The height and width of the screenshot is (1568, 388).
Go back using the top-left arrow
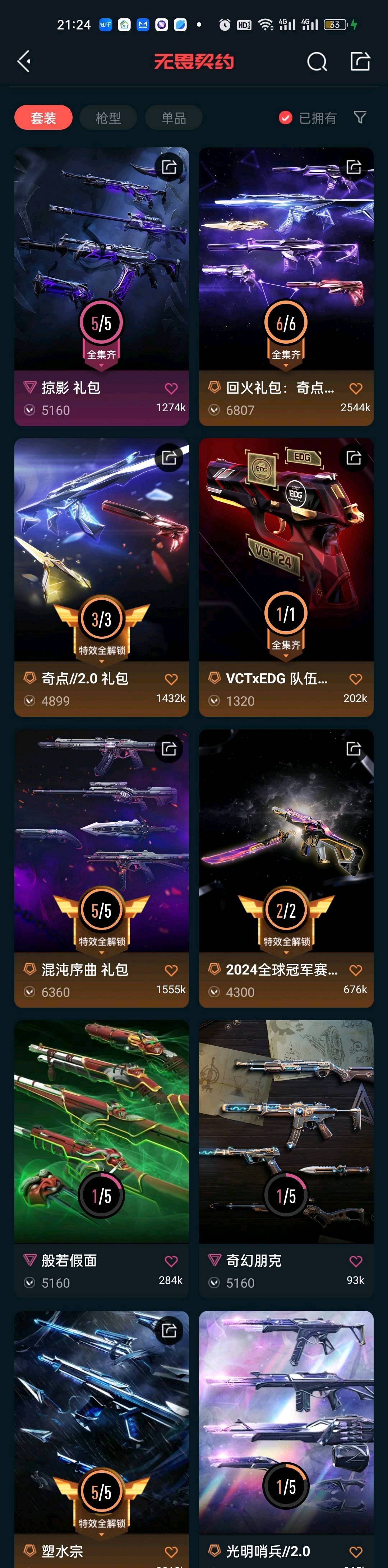pos(24,61)
